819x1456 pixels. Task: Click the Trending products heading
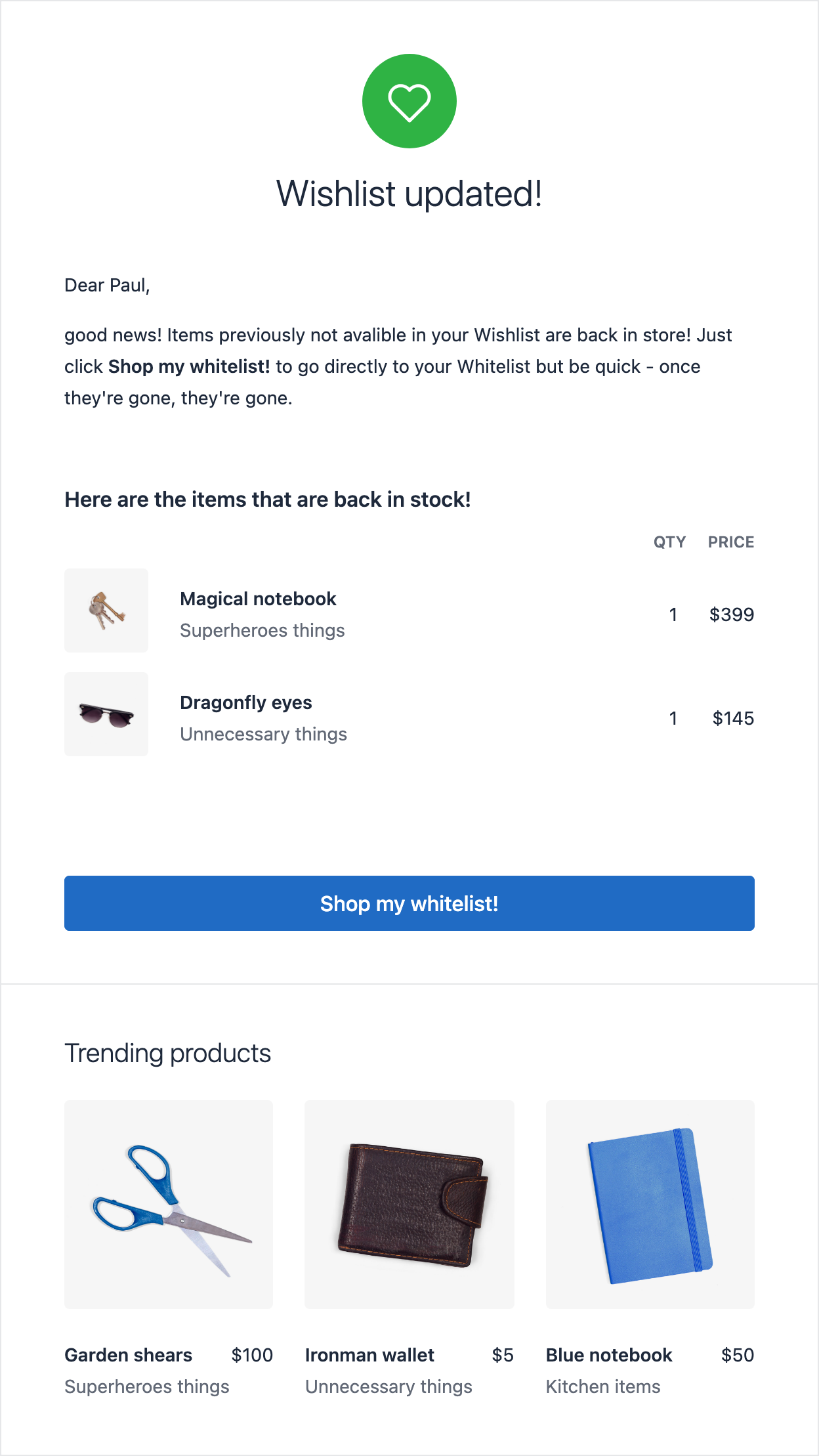point(167,1051)
